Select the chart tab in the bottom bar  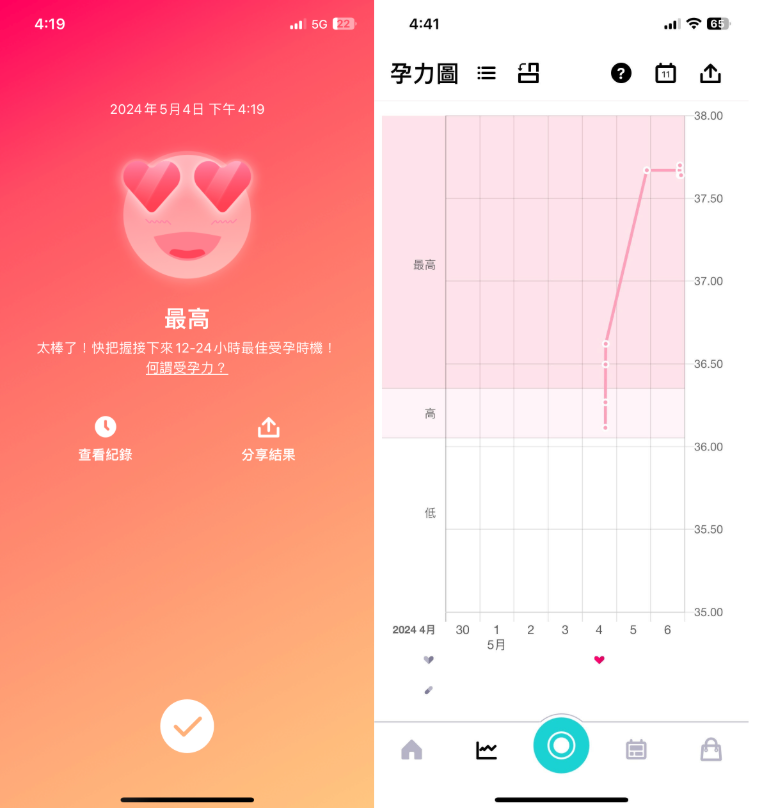486,749
